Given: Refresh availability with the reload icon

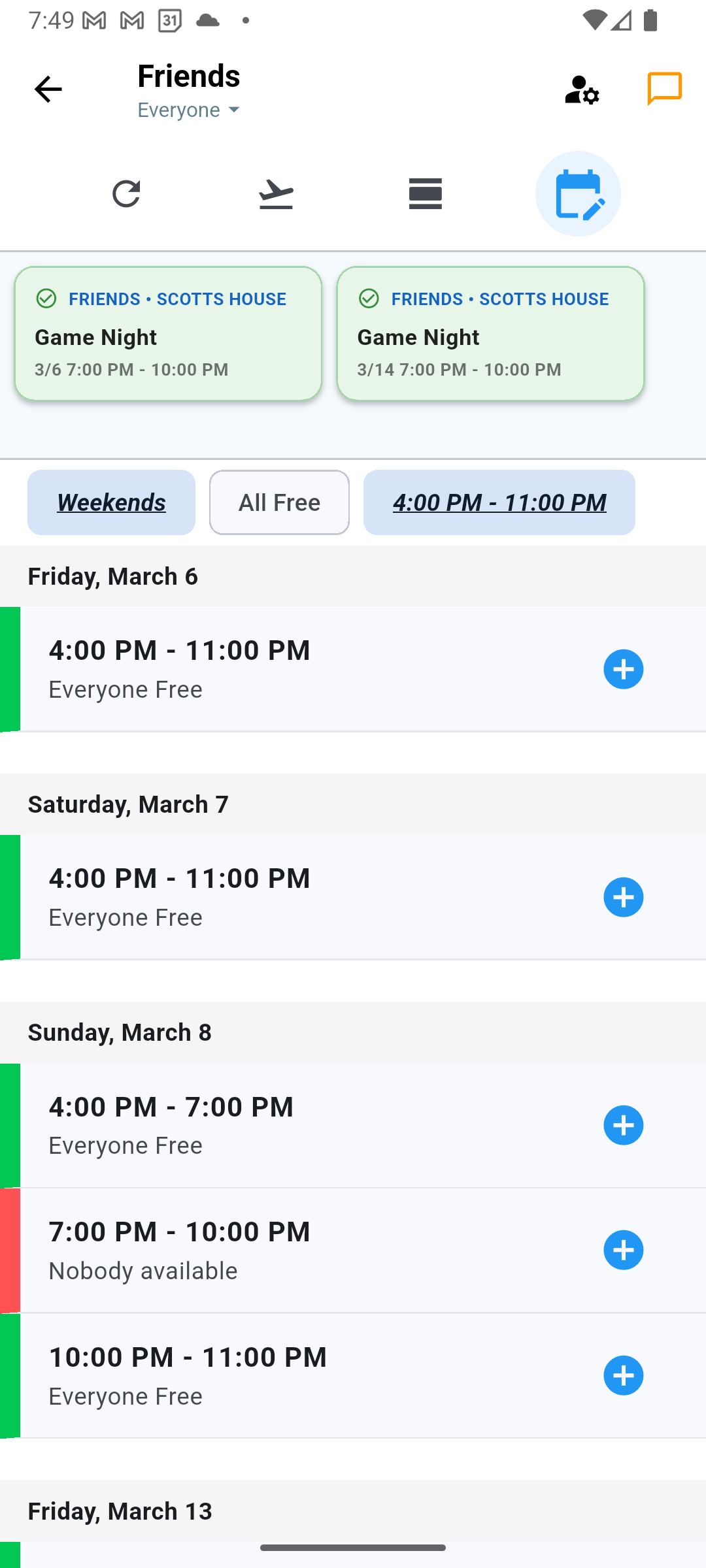Looking at the screenshot, I should click(127, 193).
